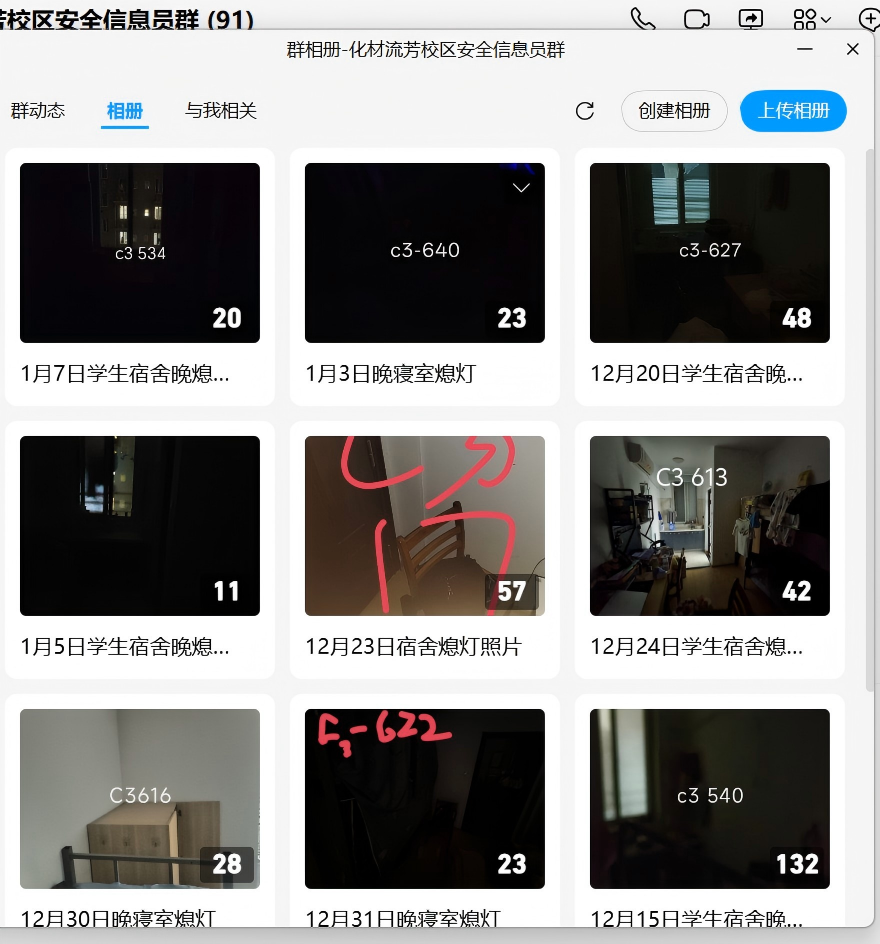Switch to the 群动态 tab
Image resolution: width=880 pixels, height=944 pixels.
click(38, 111)
